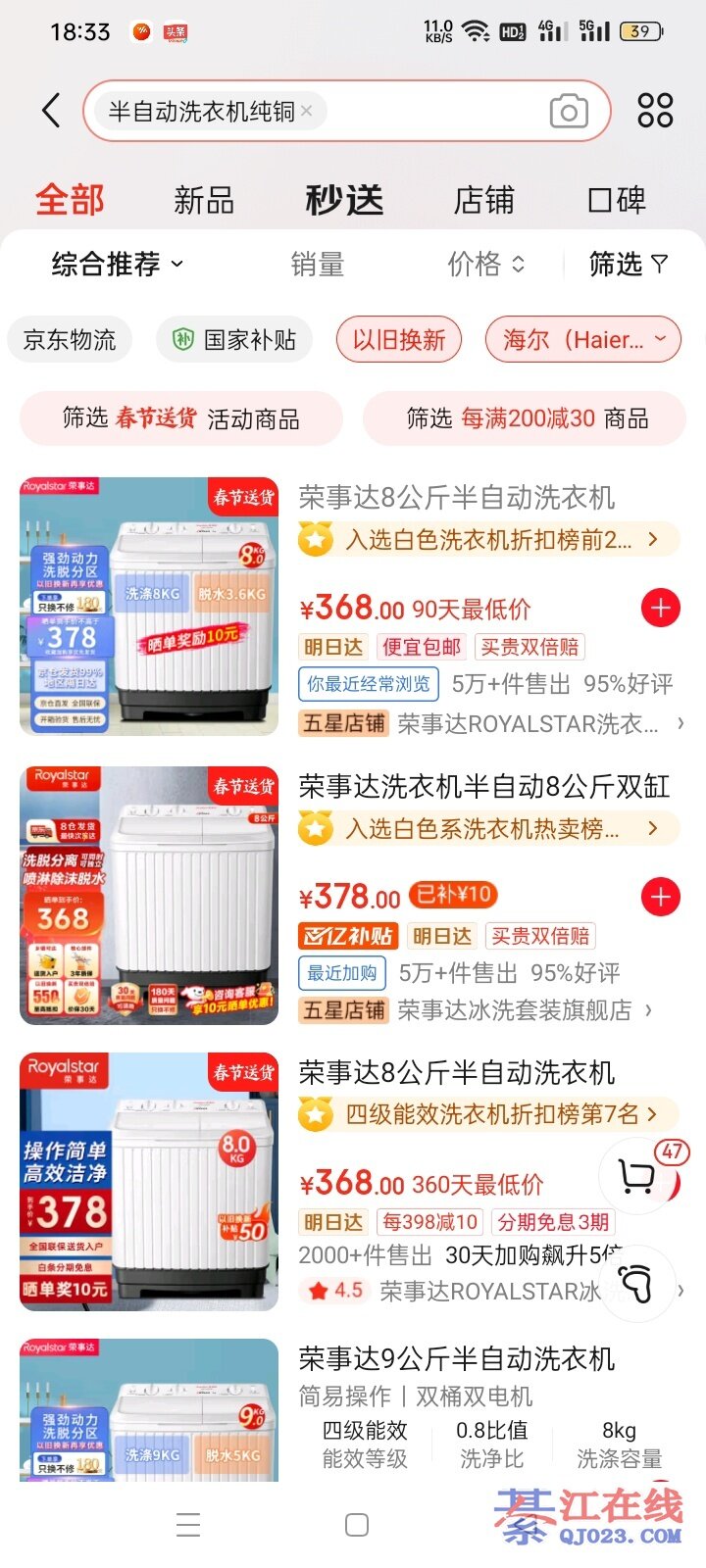Open the 店铺 tab
706x1568 pixels.
[483, 200]
